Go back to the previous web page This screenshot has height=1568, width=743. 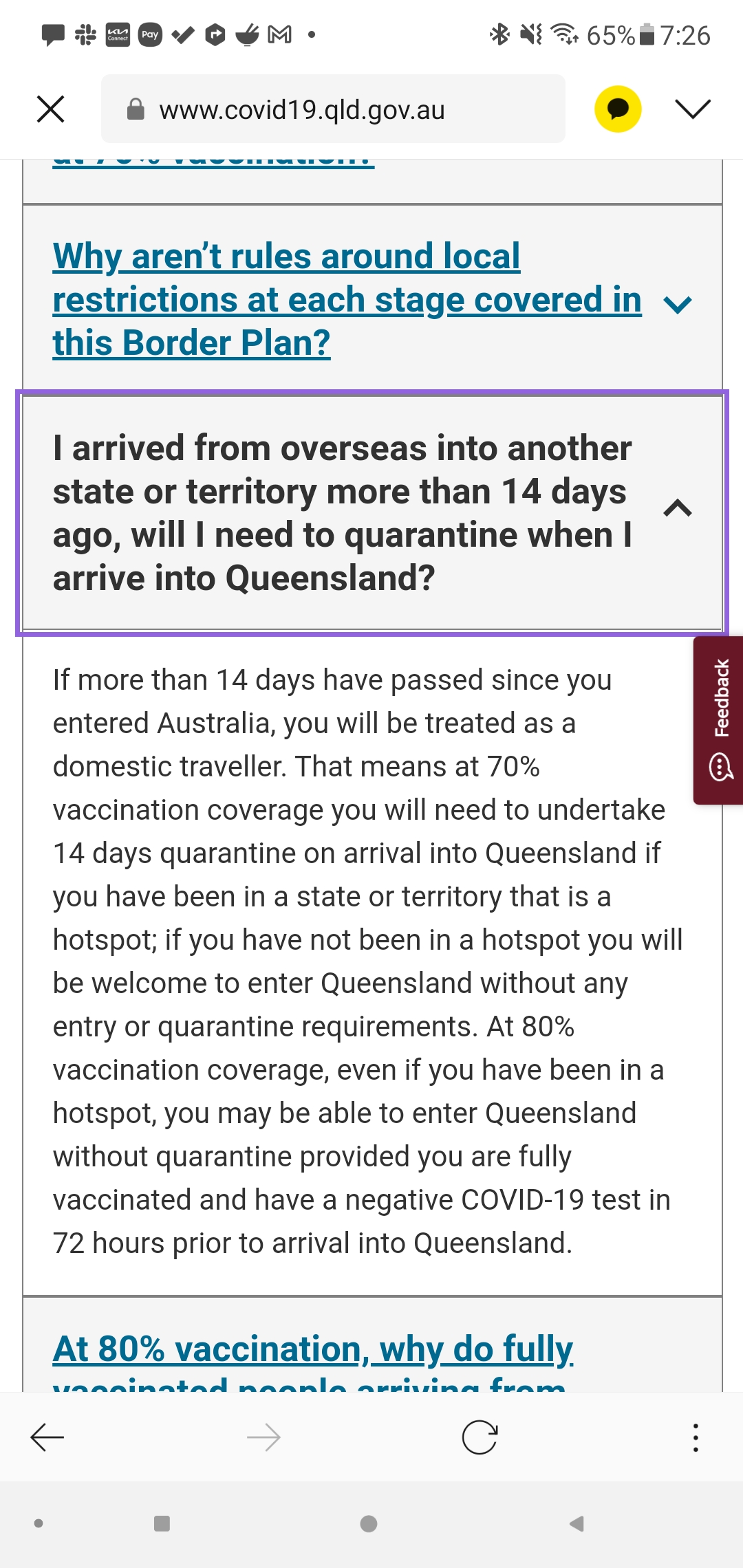pos(47,1437)
